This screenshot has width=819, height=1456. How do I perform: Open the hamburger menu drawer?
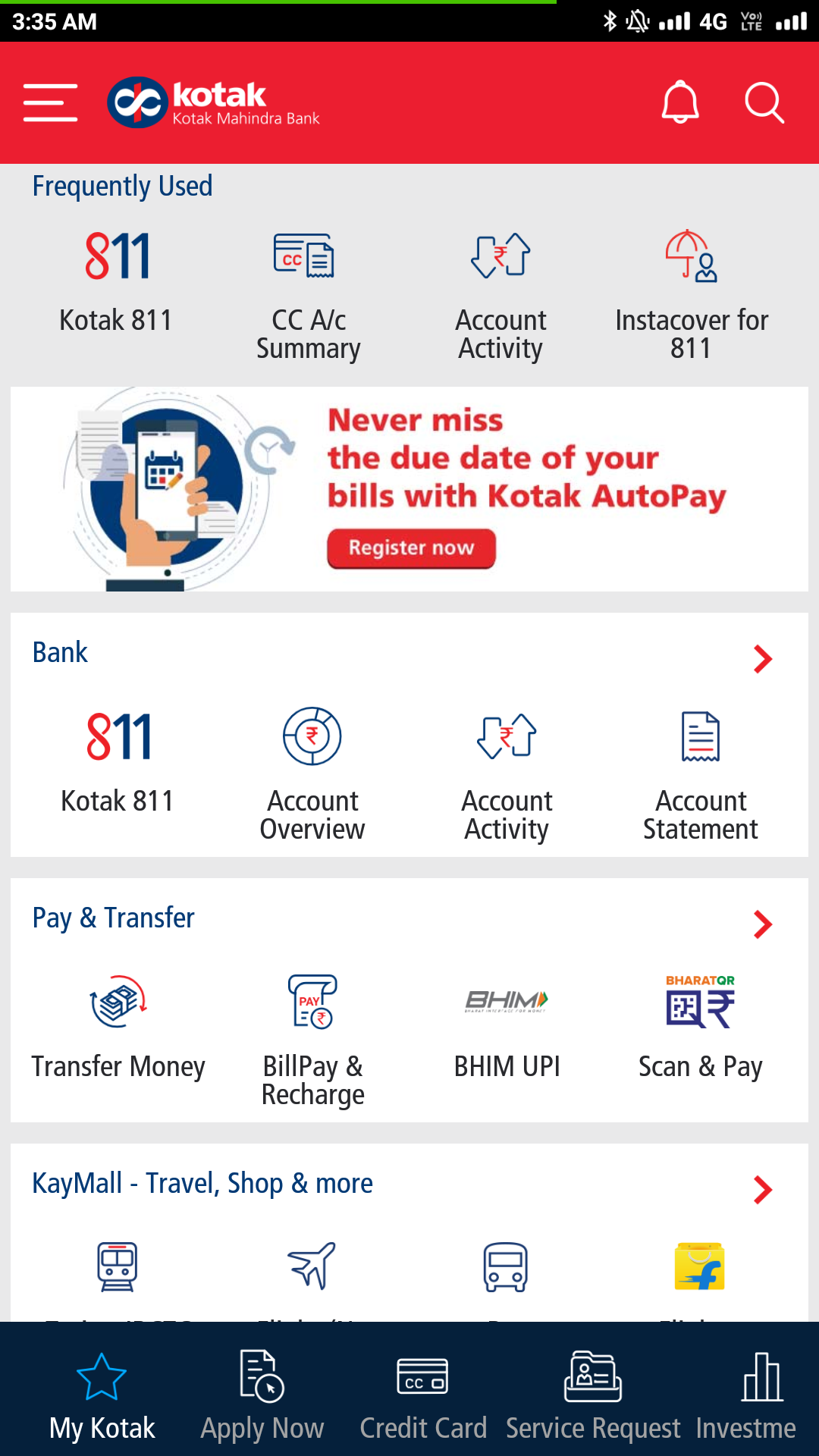50,103
